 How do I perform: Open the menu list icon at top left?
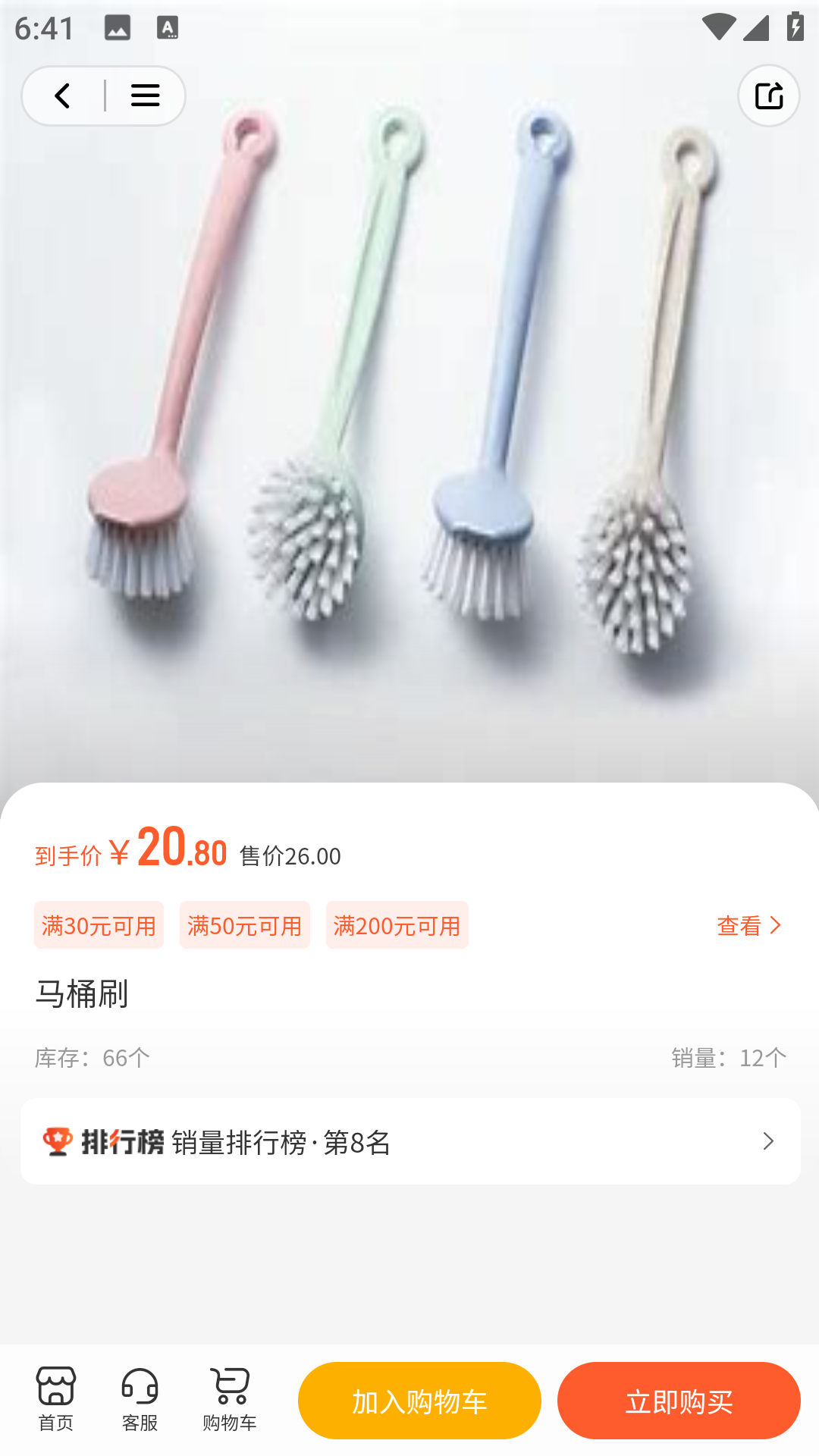point(146,96)
